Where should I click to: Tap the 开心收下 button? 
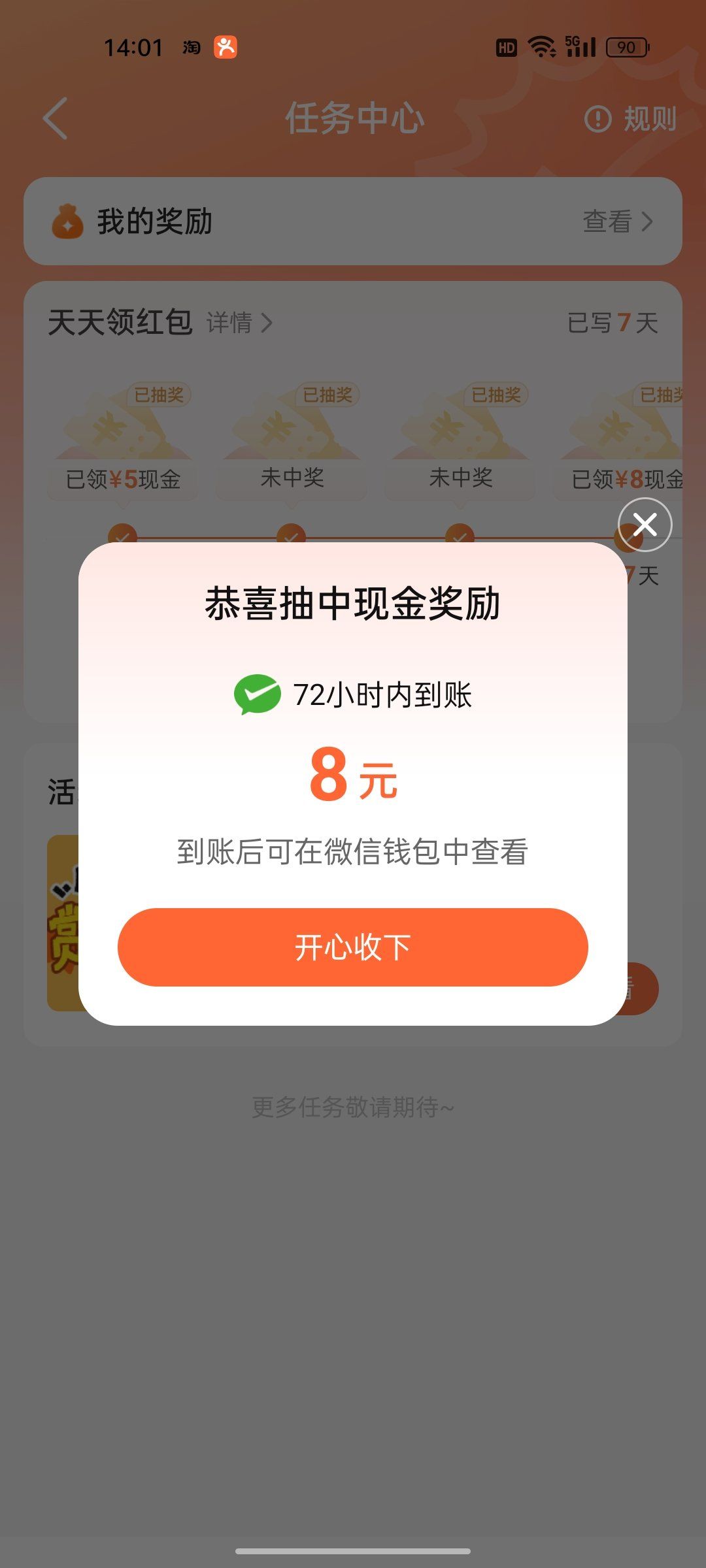(353, 947)
